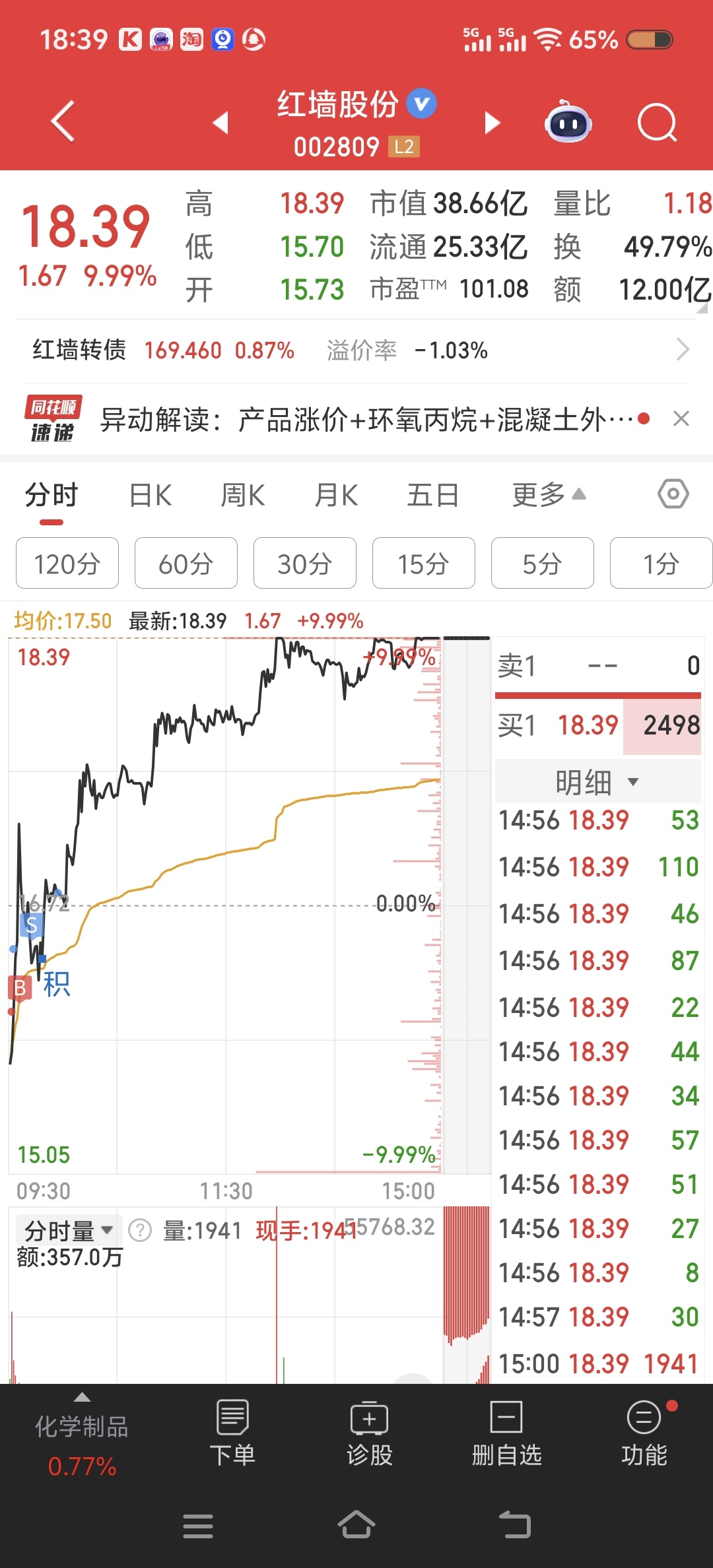
Task: Dismiss the 异动解读 news banner
Action: click(681, 418)
